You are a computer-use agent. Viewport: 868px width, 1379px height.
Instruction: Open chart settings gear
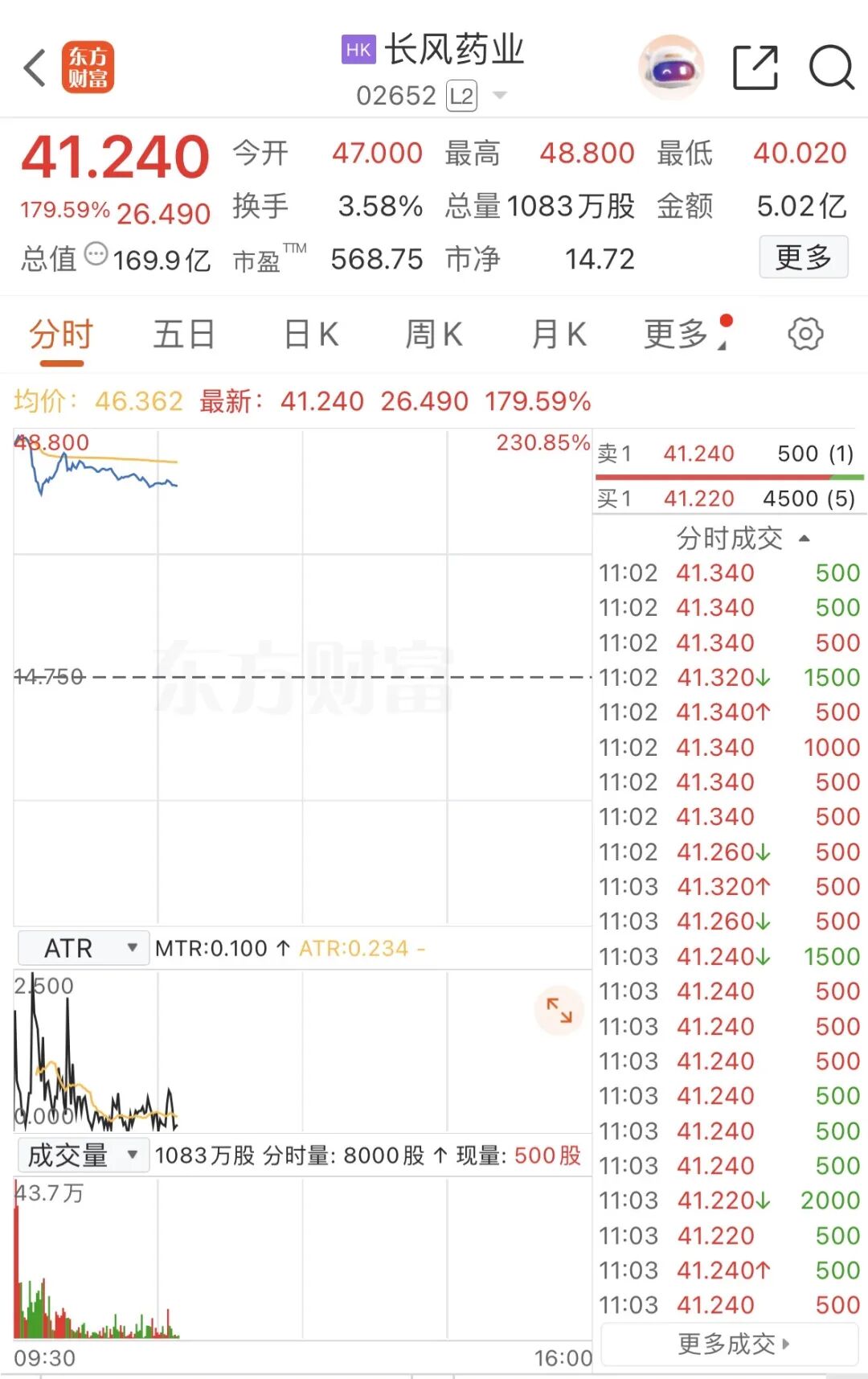click(805, 334)
